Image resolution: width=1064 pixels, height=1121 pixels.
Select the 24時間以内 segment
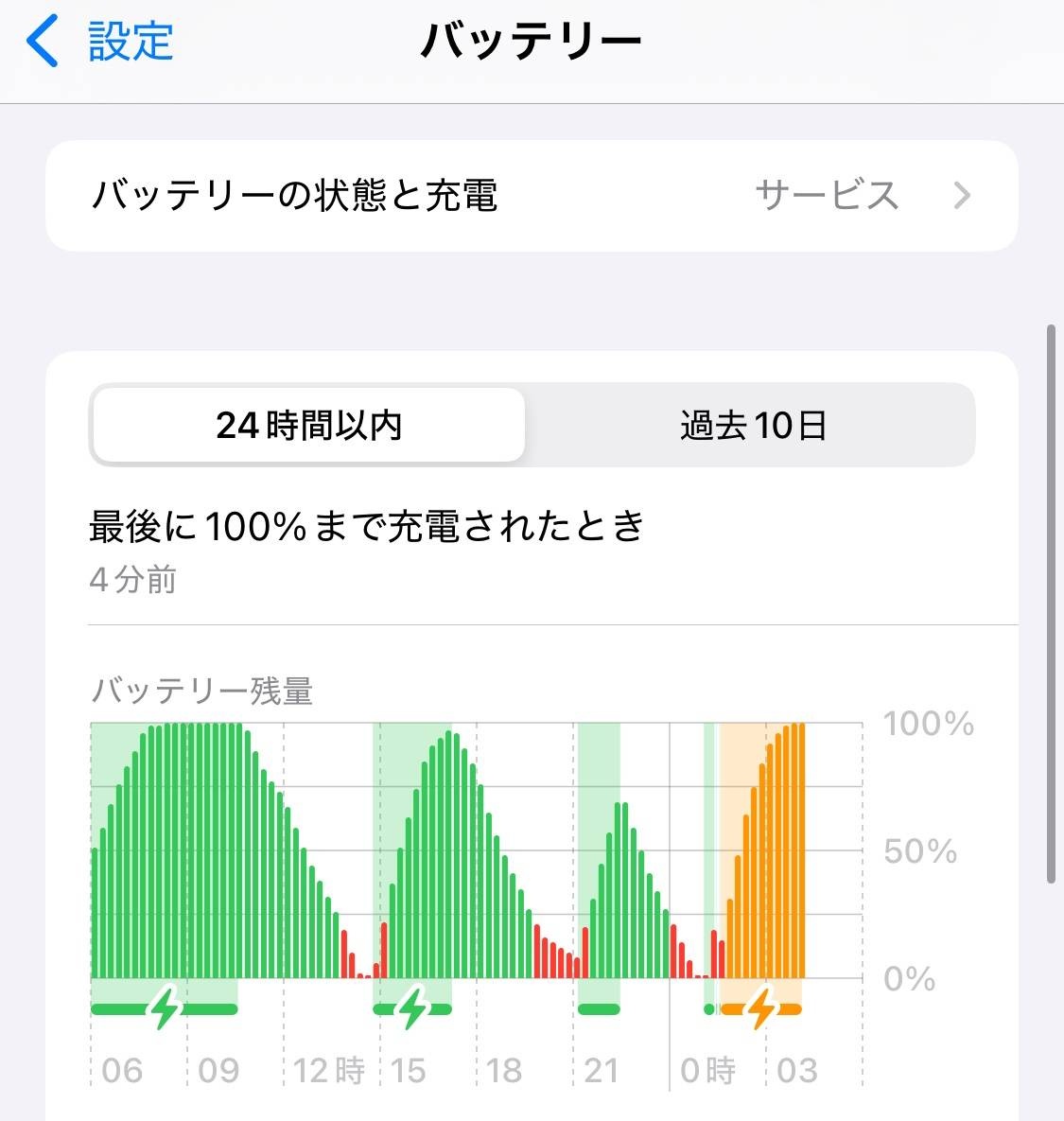point(308,426)
